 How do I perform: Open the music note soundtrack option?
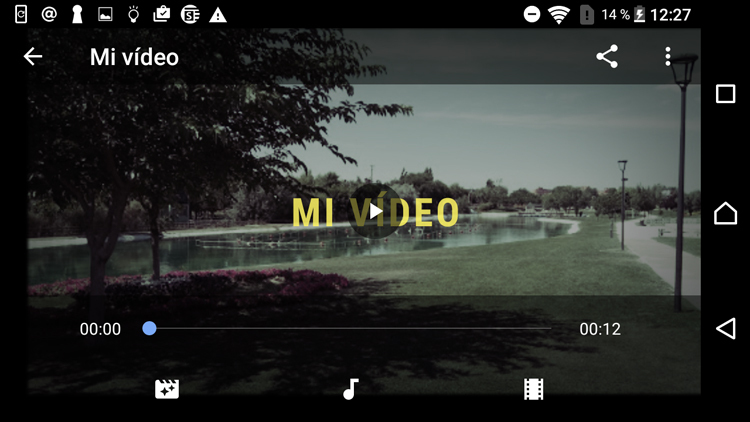click(x=350, y=389)
